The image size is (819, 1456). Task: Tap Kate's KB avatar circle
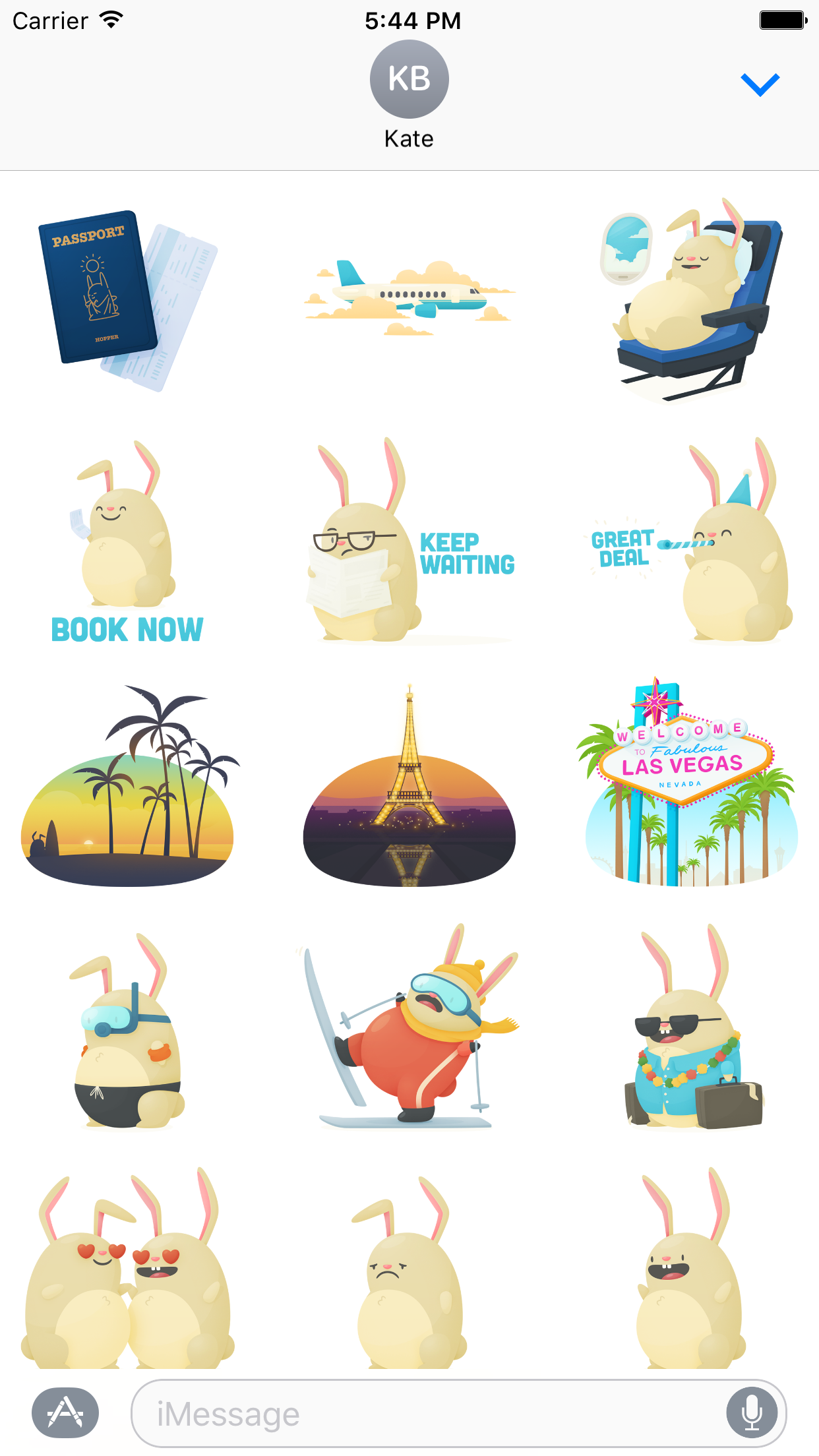pos(409,78)
